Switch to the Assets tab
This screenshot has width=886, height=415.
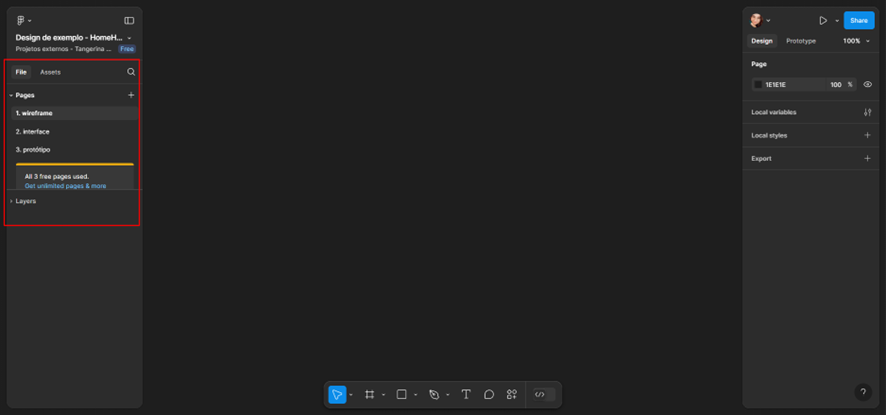coord(50,72)
